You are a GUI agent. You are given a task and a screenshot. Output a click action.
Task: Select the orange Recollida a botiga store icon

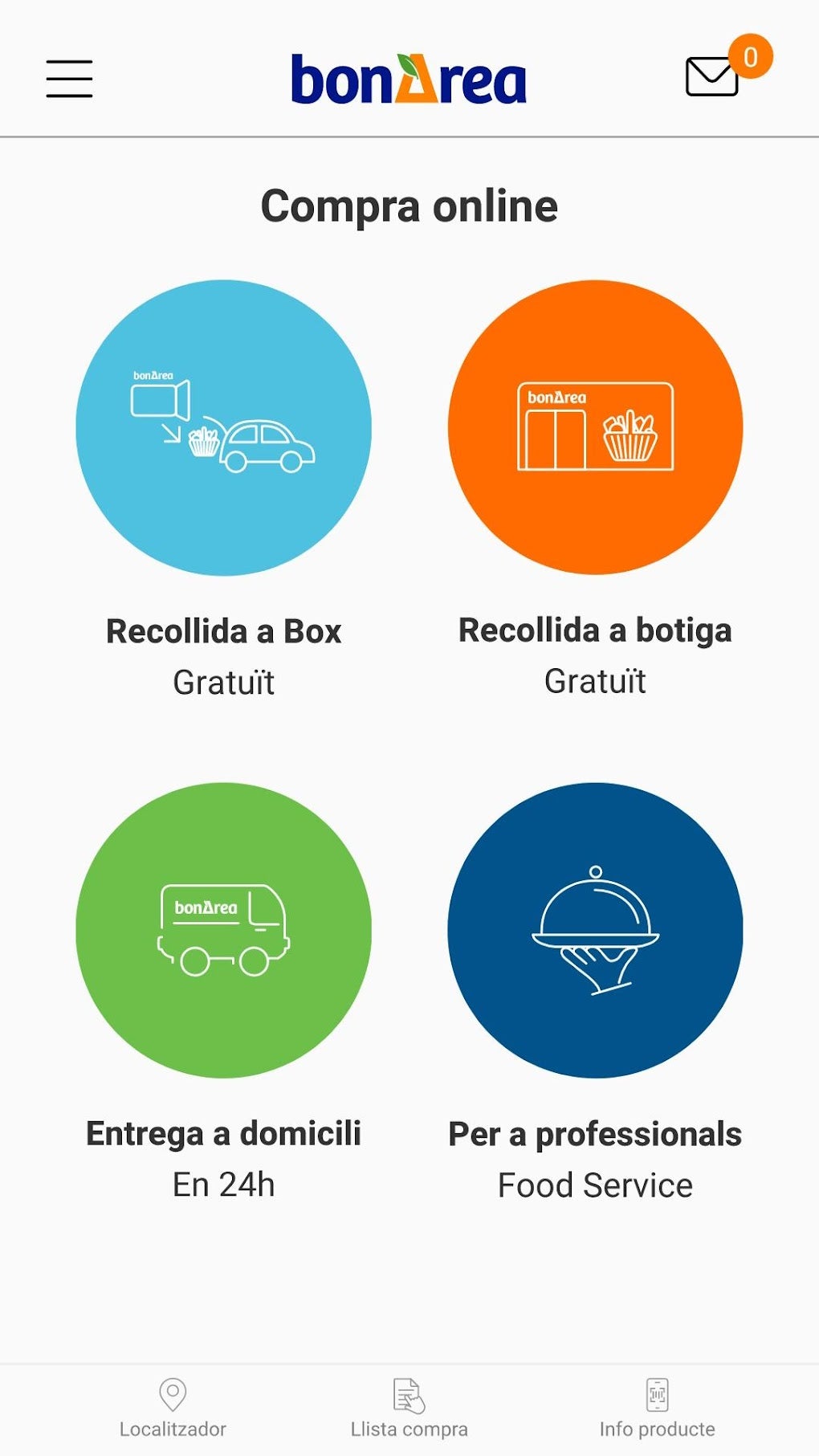point(593,426)
